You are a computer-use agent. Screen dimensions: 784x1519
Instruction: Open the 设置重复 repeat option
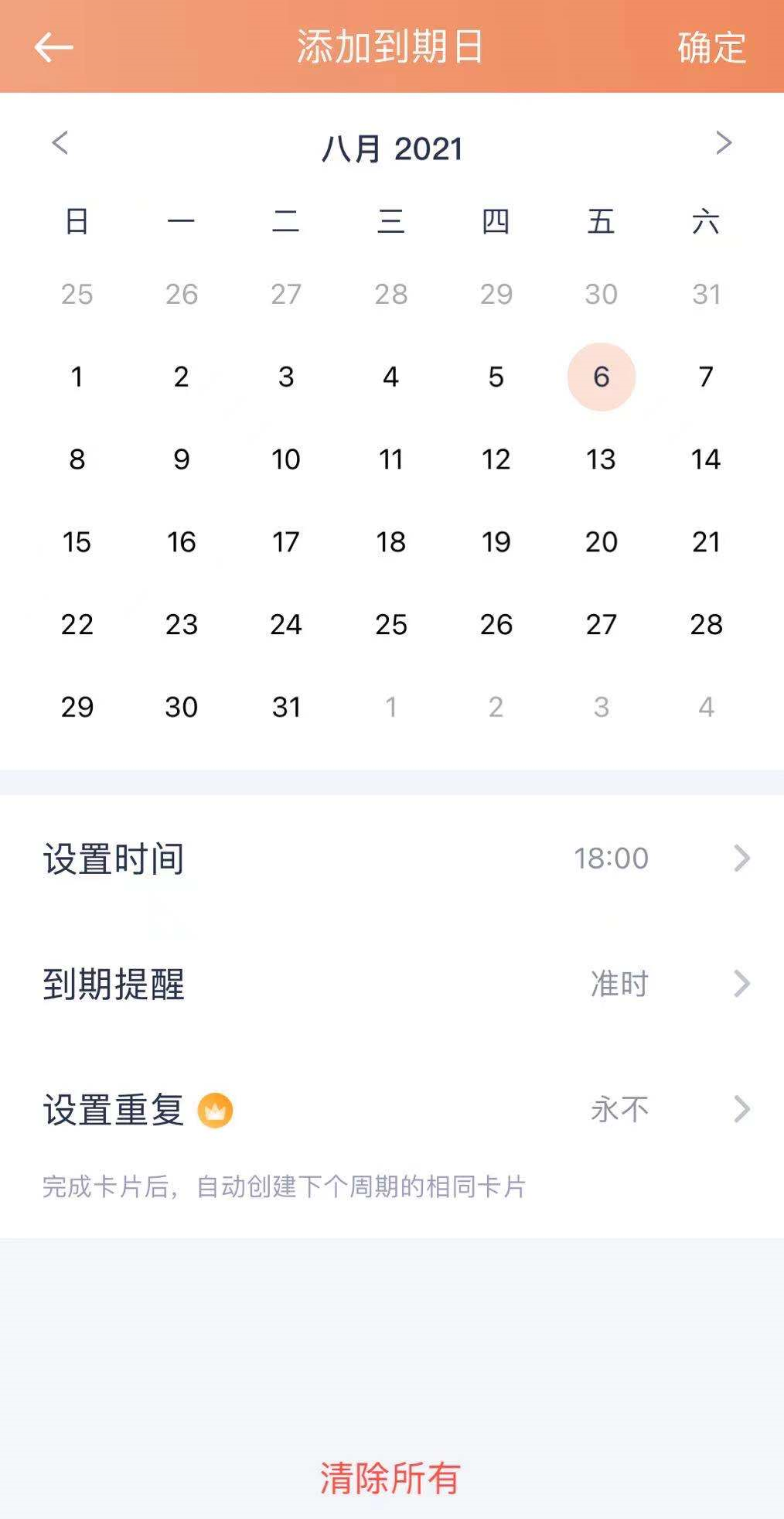[x=392, y=1110]
